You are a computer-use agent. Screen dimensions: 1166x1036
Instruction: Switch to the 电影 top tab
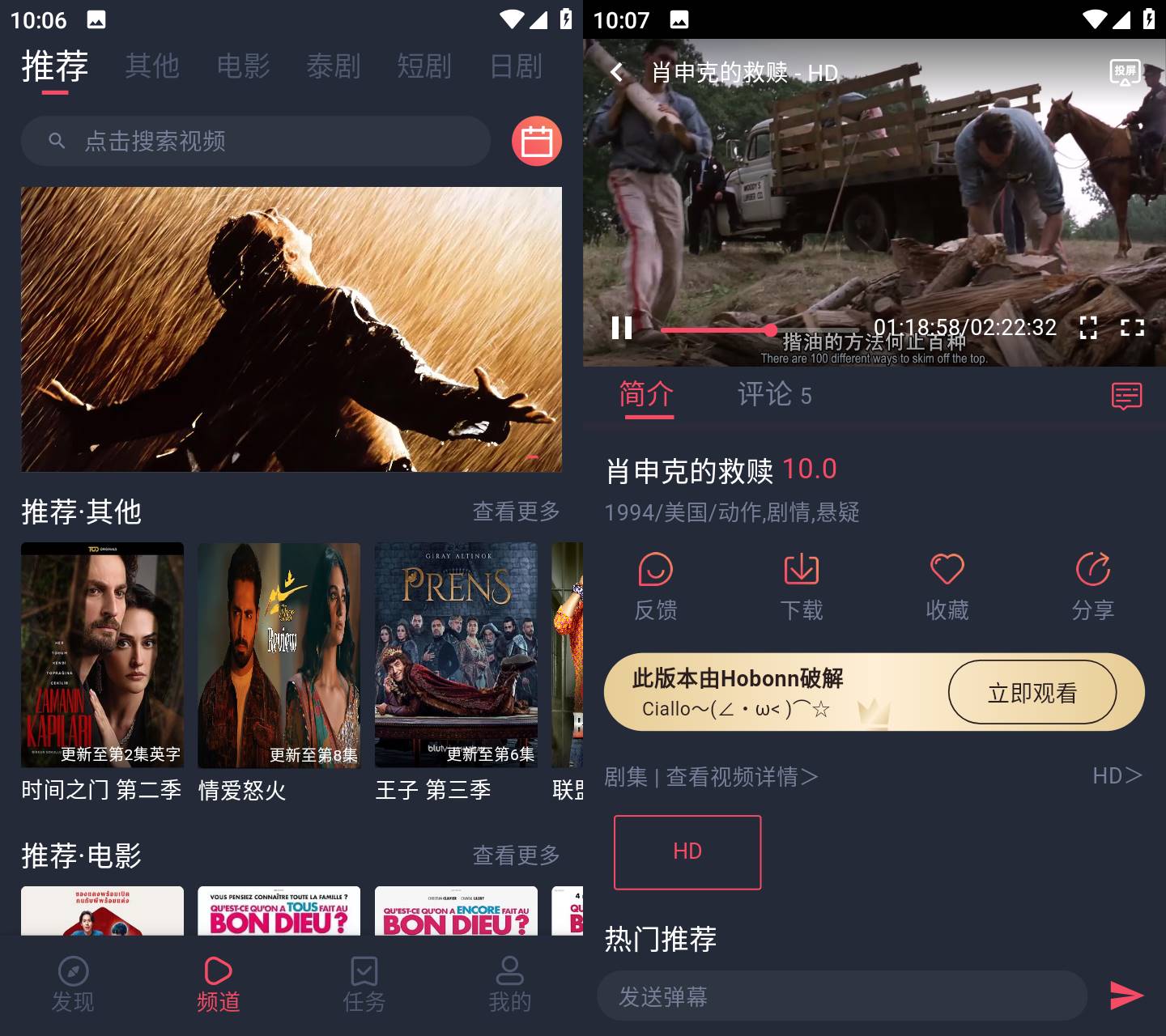243,66
